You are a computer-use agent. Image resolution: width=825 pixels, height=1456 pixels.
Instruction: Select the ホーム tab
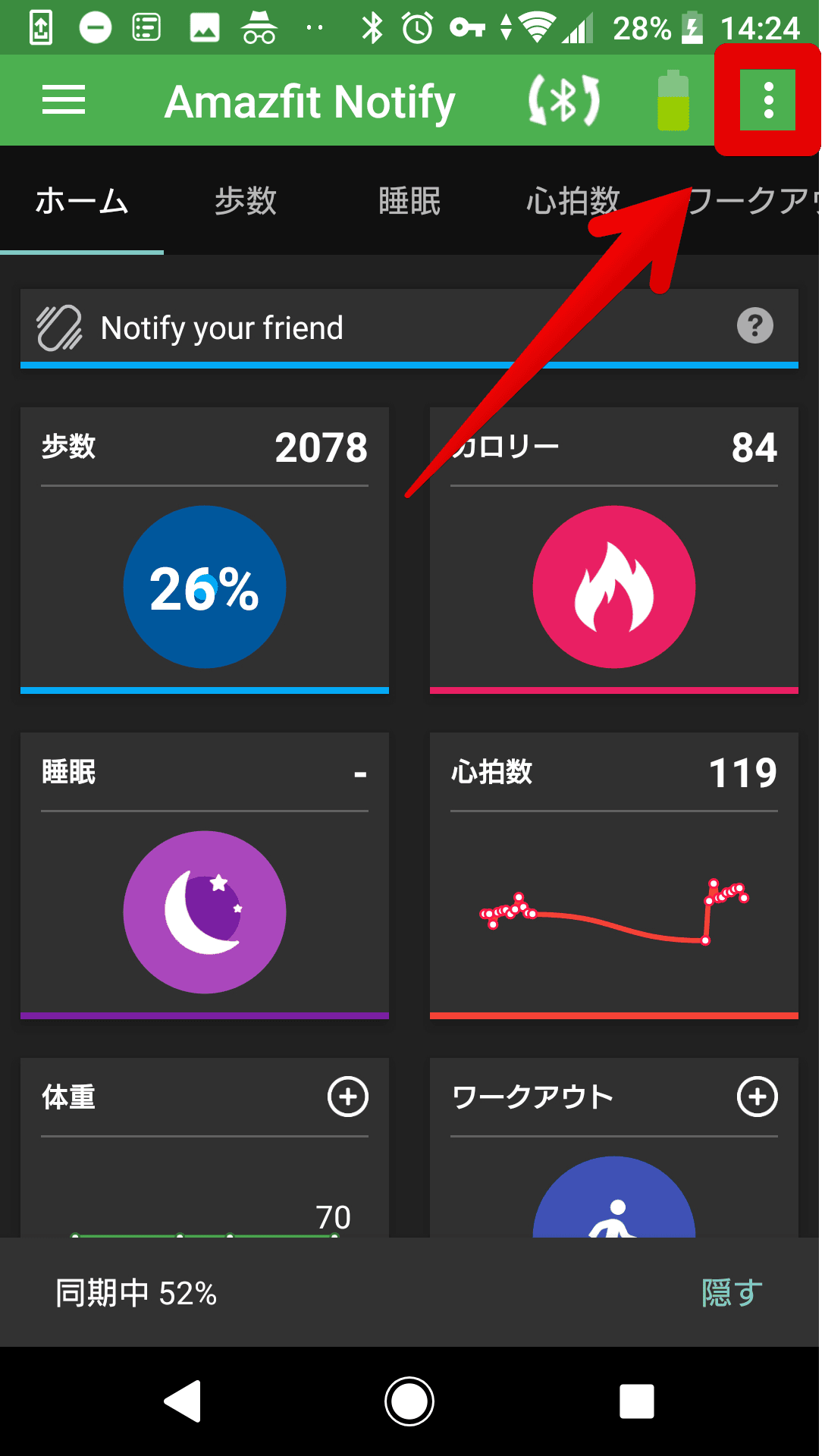[82, 202]
